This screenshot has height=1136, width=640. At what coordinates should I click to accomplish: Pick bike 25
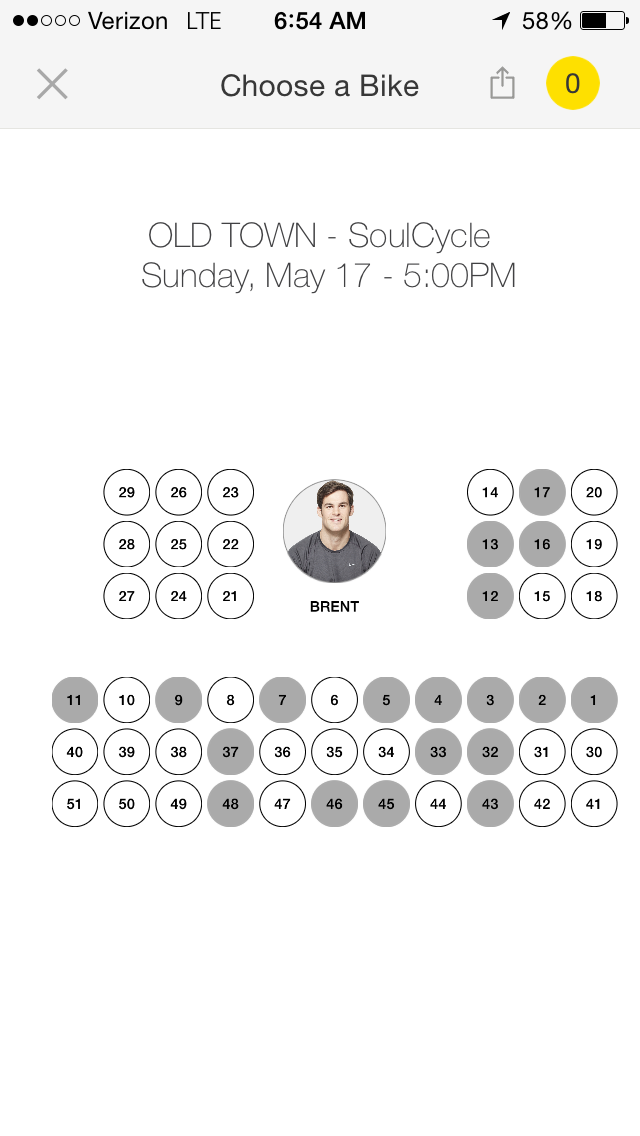click(x=179, y=544)
